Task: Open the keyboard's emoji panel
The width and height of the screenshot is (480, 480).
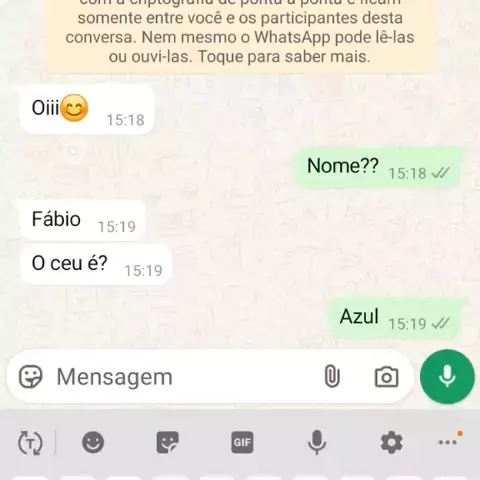Action: [x=93, y=442]
